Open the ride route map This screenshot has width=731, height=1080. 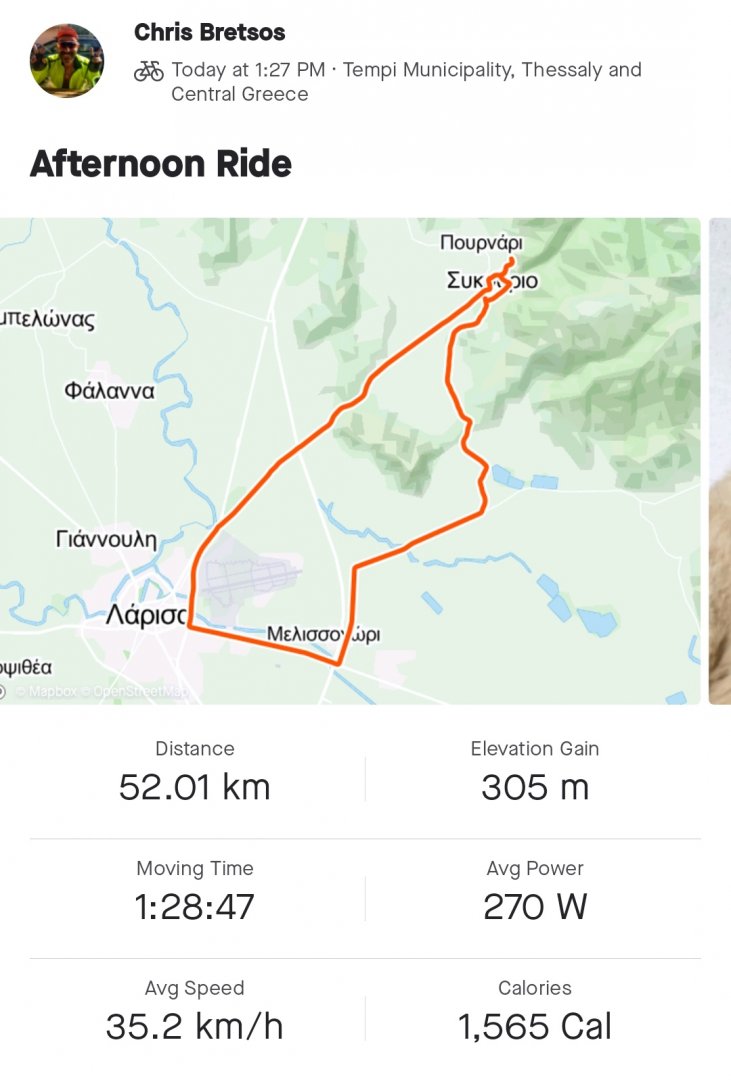(x=350, y=460)
